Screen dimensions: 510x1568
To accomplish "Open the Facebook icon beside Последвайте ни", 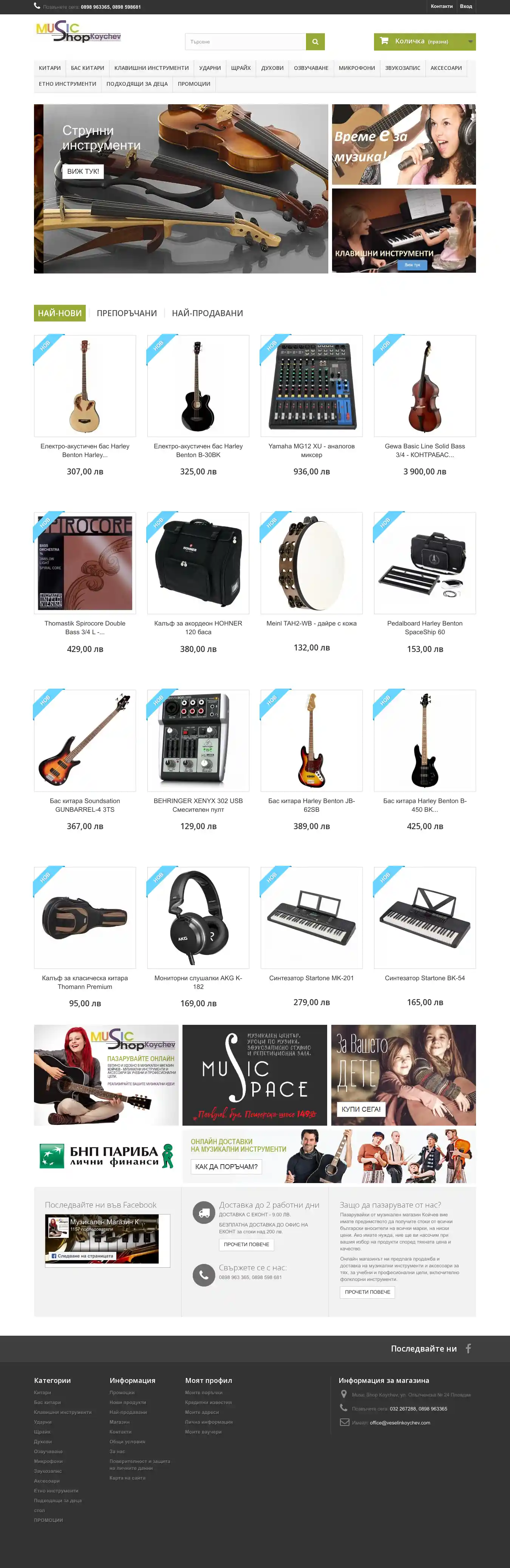I will [468, 1348].
